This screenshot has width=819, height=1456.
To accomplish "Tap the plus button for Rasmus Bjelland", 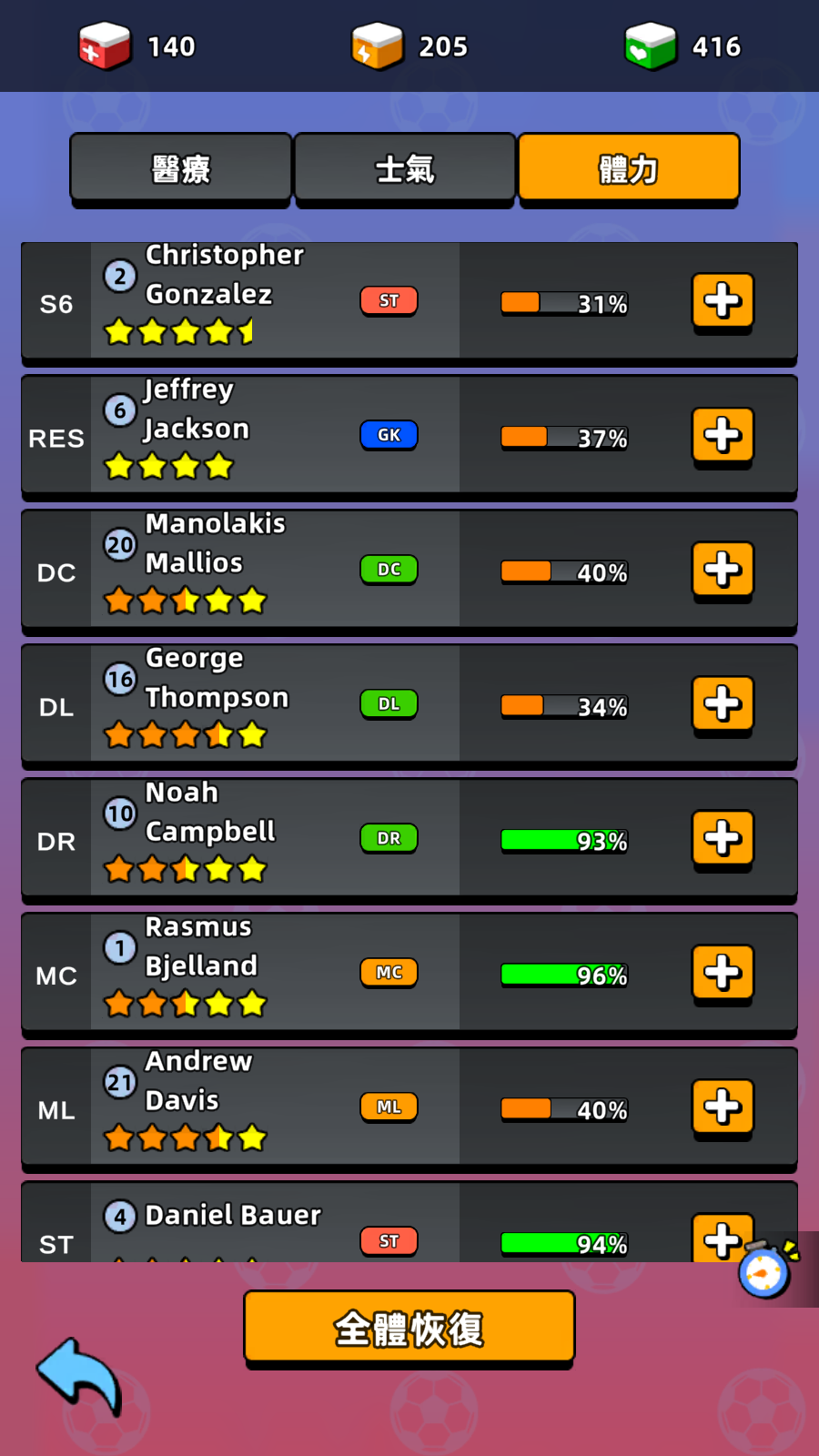I will (723, 972).
